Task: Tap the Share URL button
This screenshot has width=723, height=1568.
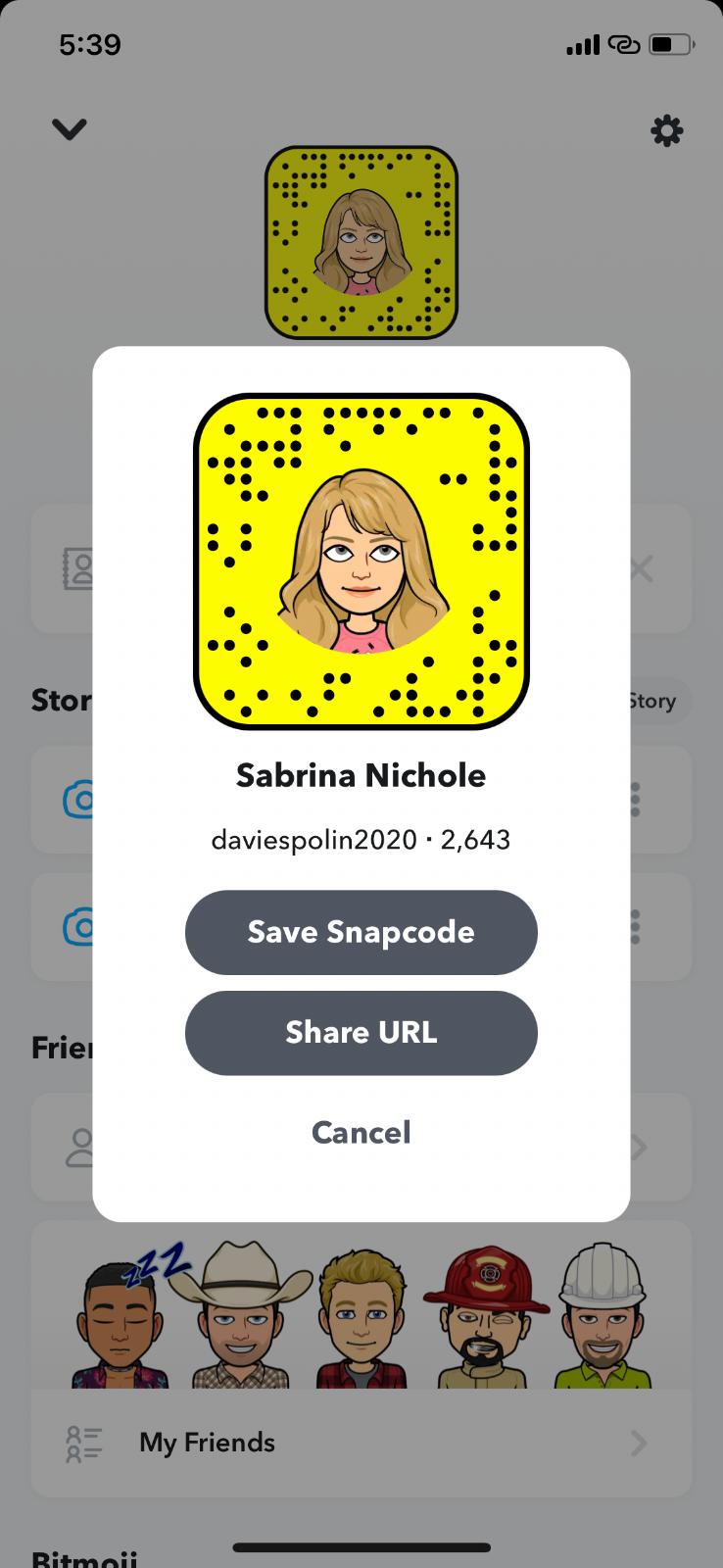Action: [x=361, y=1033]
